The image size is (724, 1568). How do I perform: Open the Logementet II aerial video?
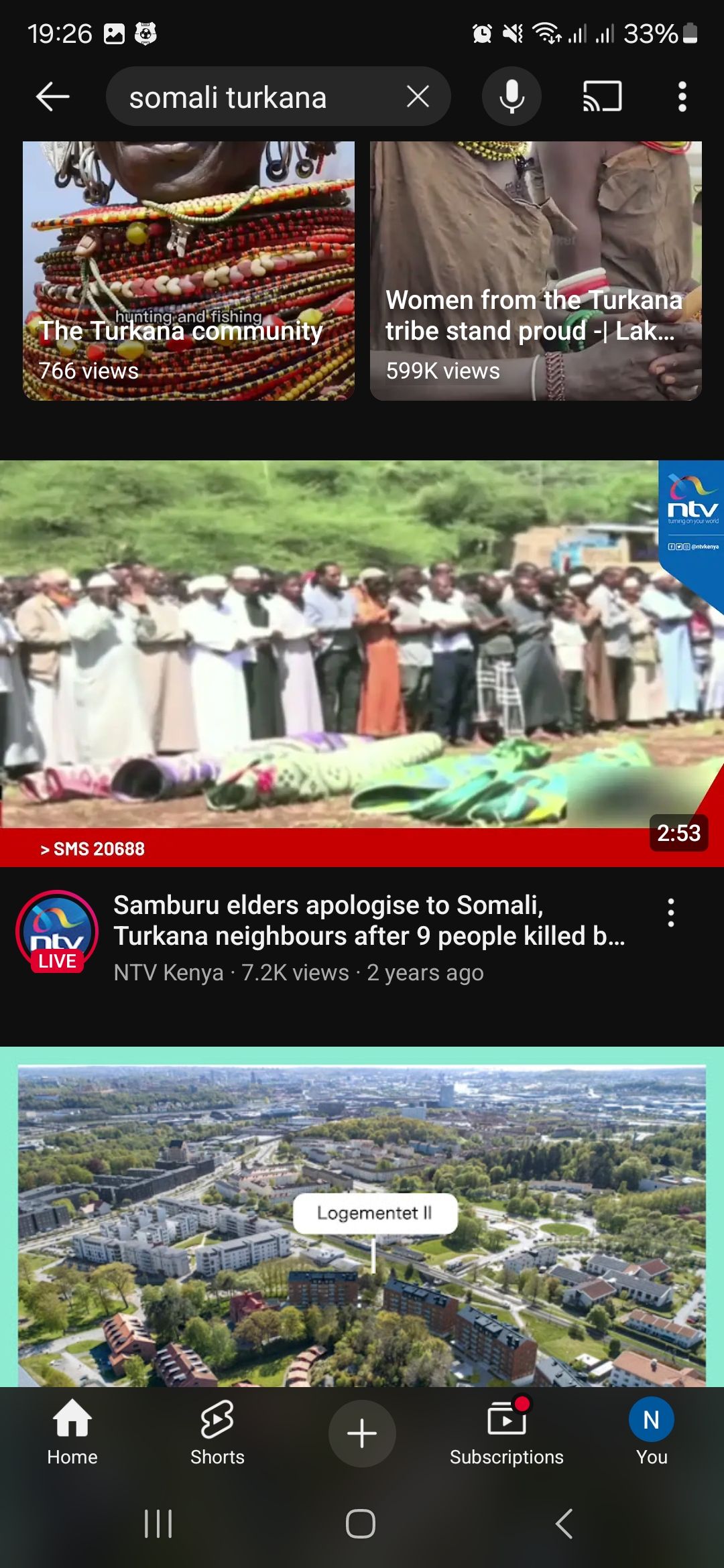(x=362, y=1217)
